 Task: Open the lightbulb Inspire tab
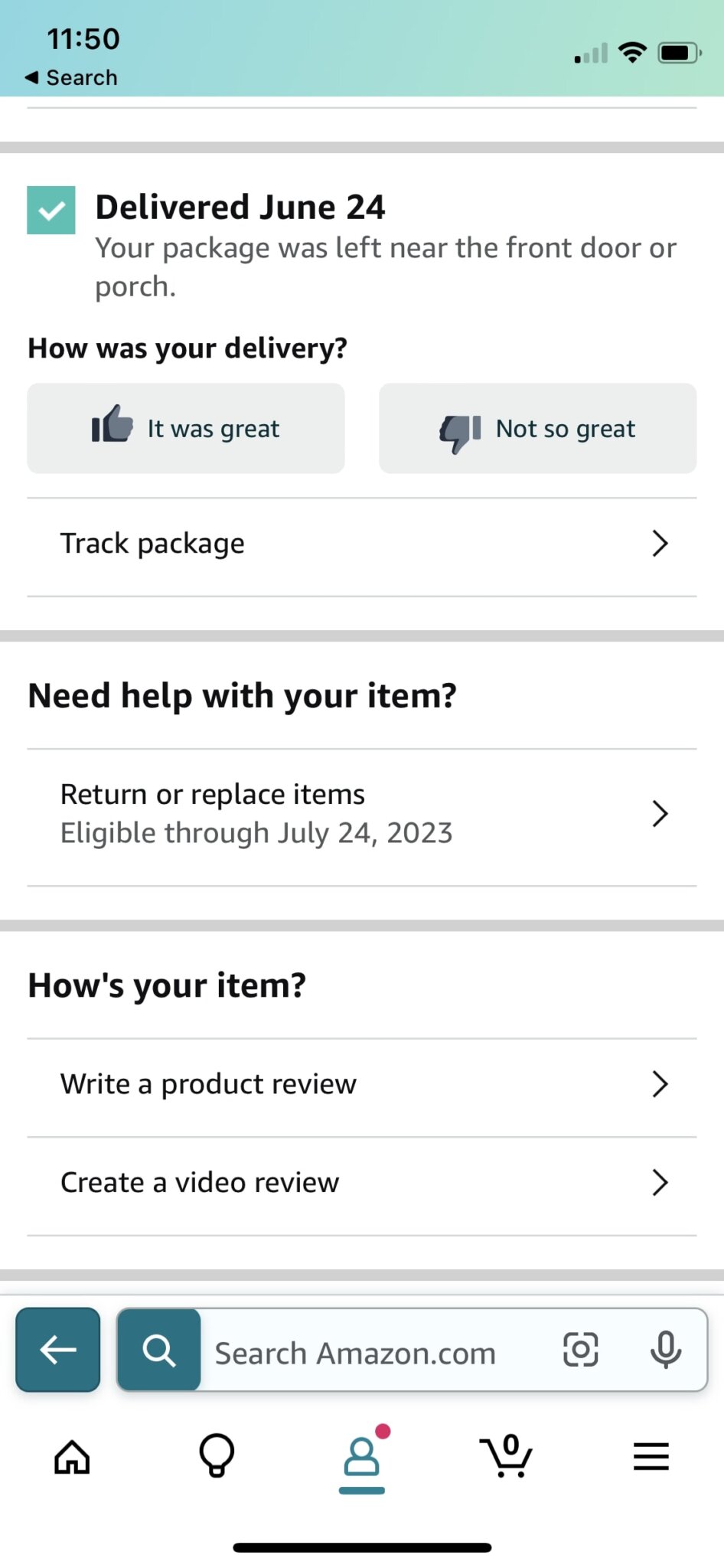click(217, 1455)
